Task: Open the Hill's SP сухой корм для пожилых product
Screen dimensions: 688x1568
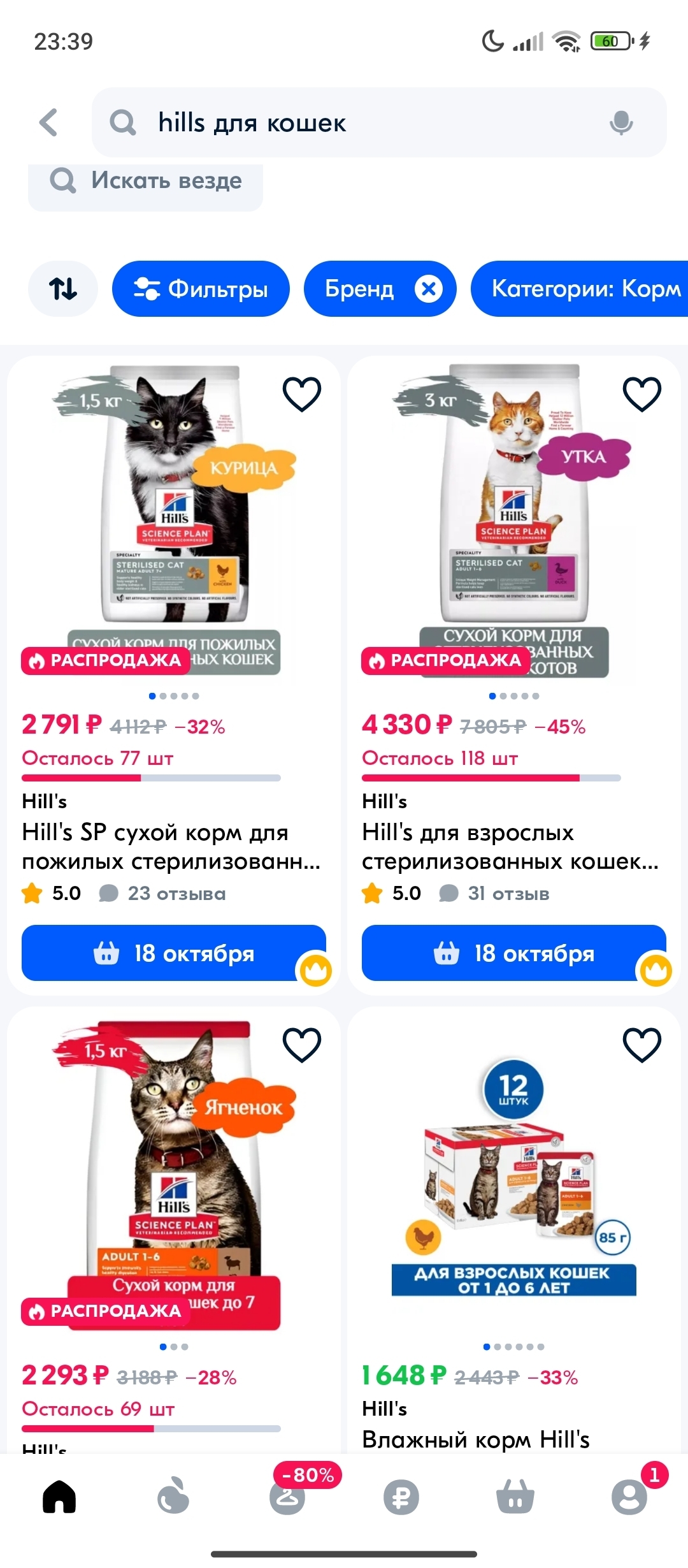Action: pyautogui.click(x=171, y=846)
